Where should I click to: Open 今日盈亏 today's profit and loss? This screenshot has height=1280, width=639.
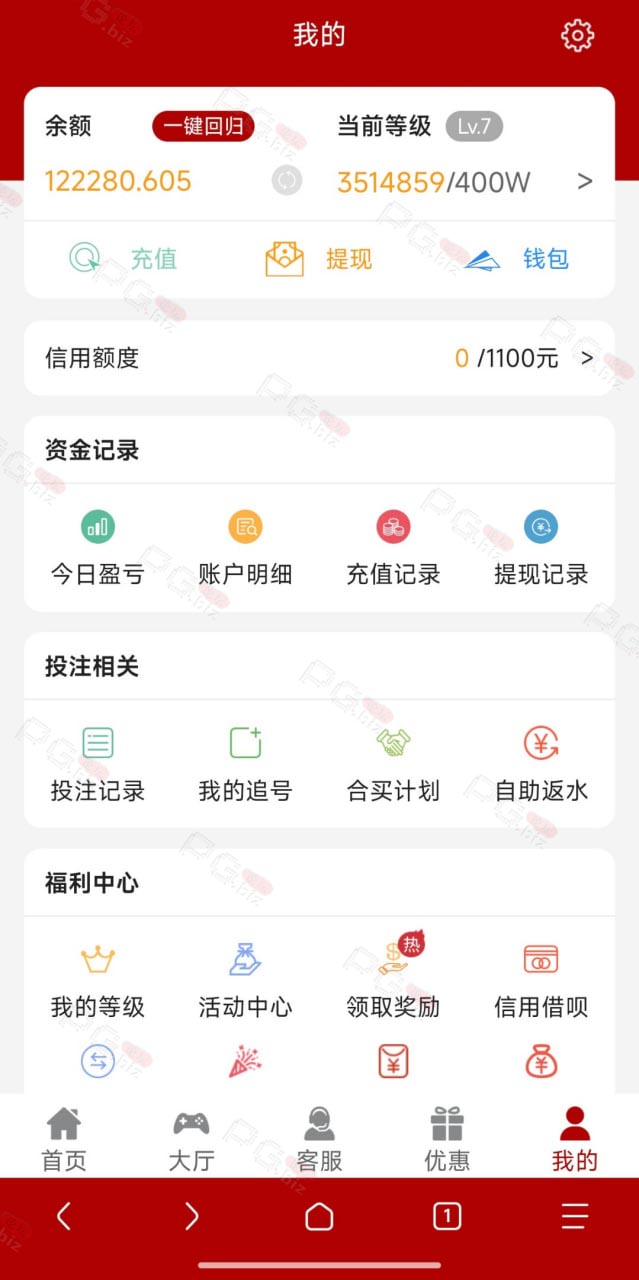(97, 548)
